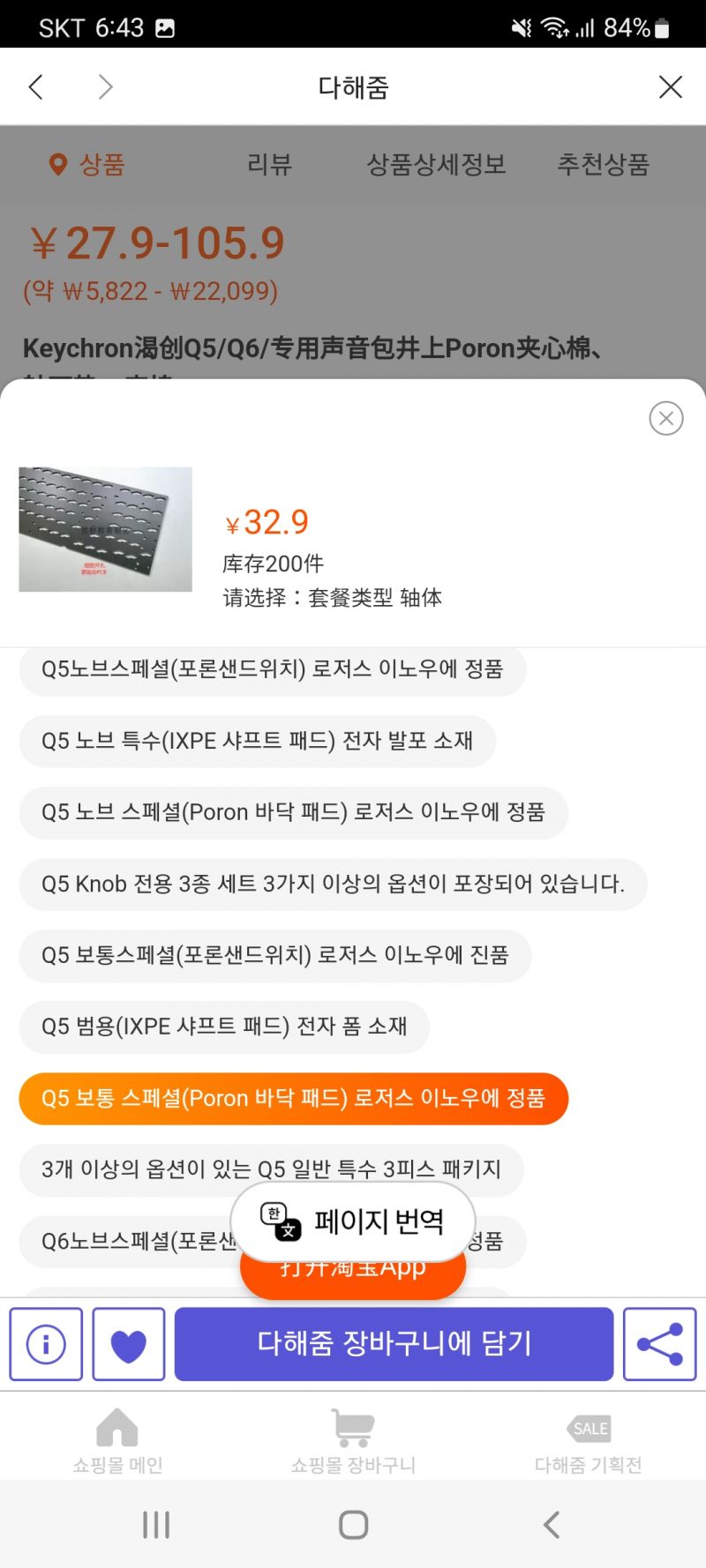This screenshot has height=1568, width=706.
Task: Select Q5 범용(IXPE 샤프트 패드) option
Action: (x=223, y=1027)
